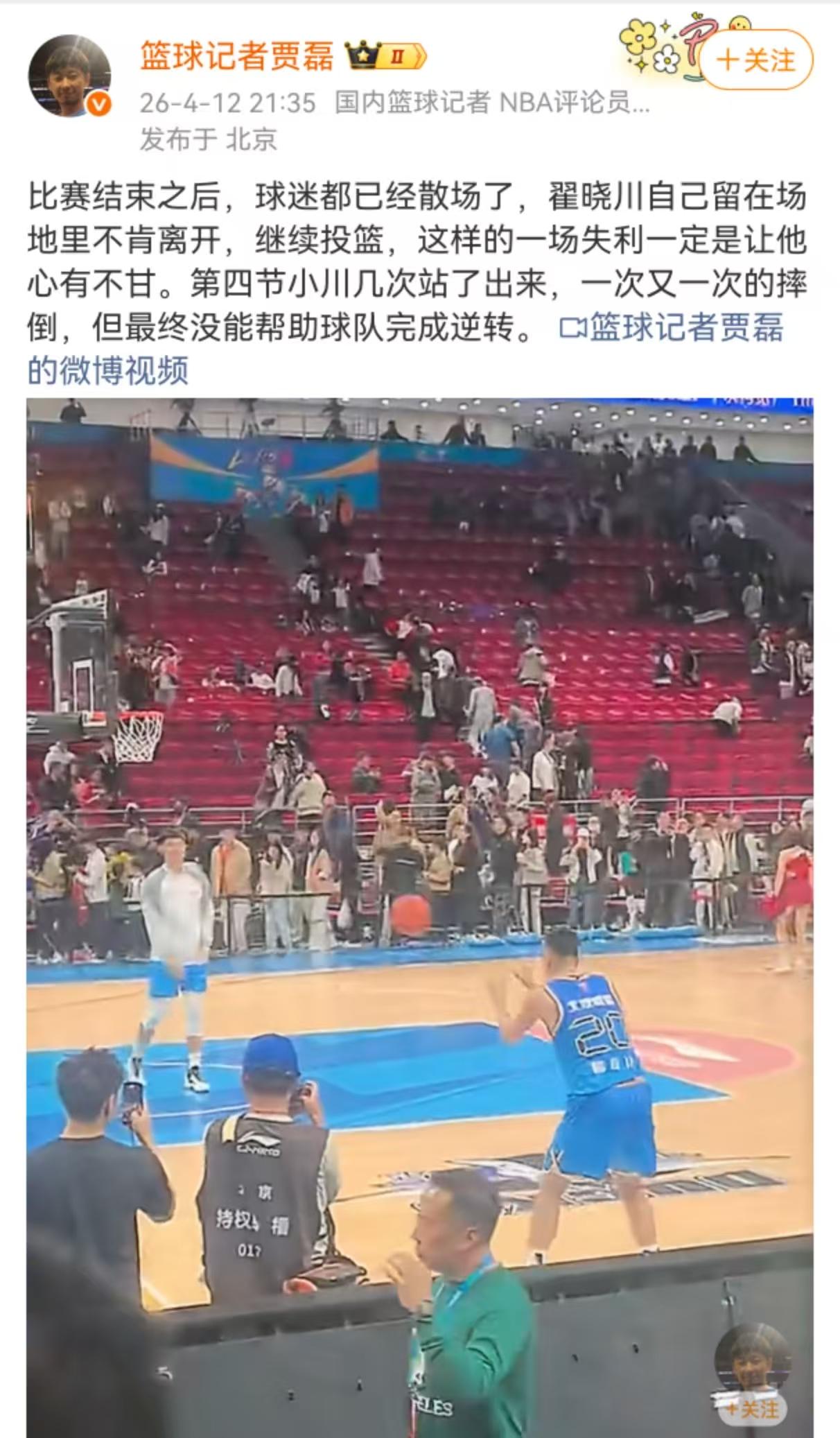Follow the author with +关注 button
This screenshot has width=840, height=1438.
pyautogui.click(x=755, y=60)
